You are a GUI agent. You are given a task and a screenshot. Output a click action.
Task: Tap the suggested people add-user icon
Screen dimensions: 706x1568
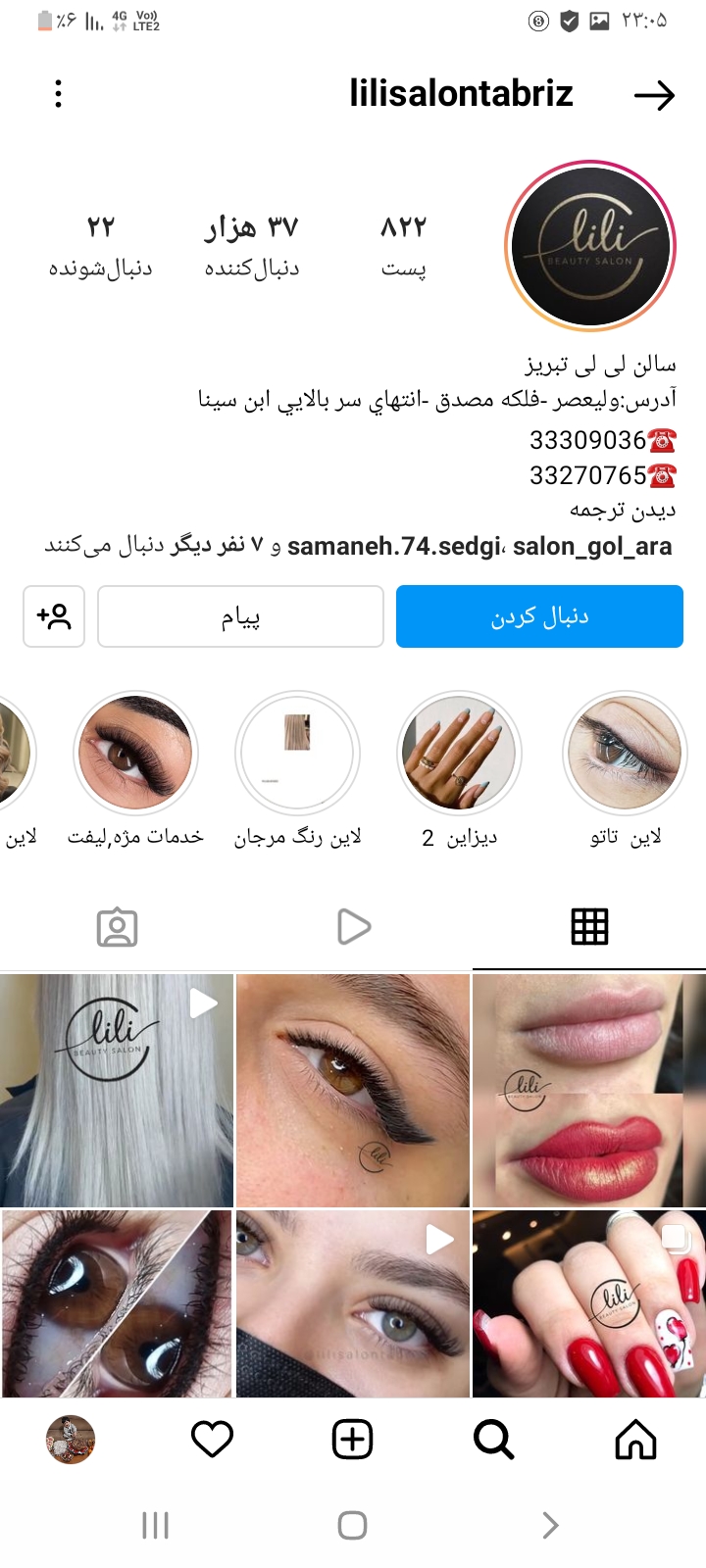pos(54,616)
